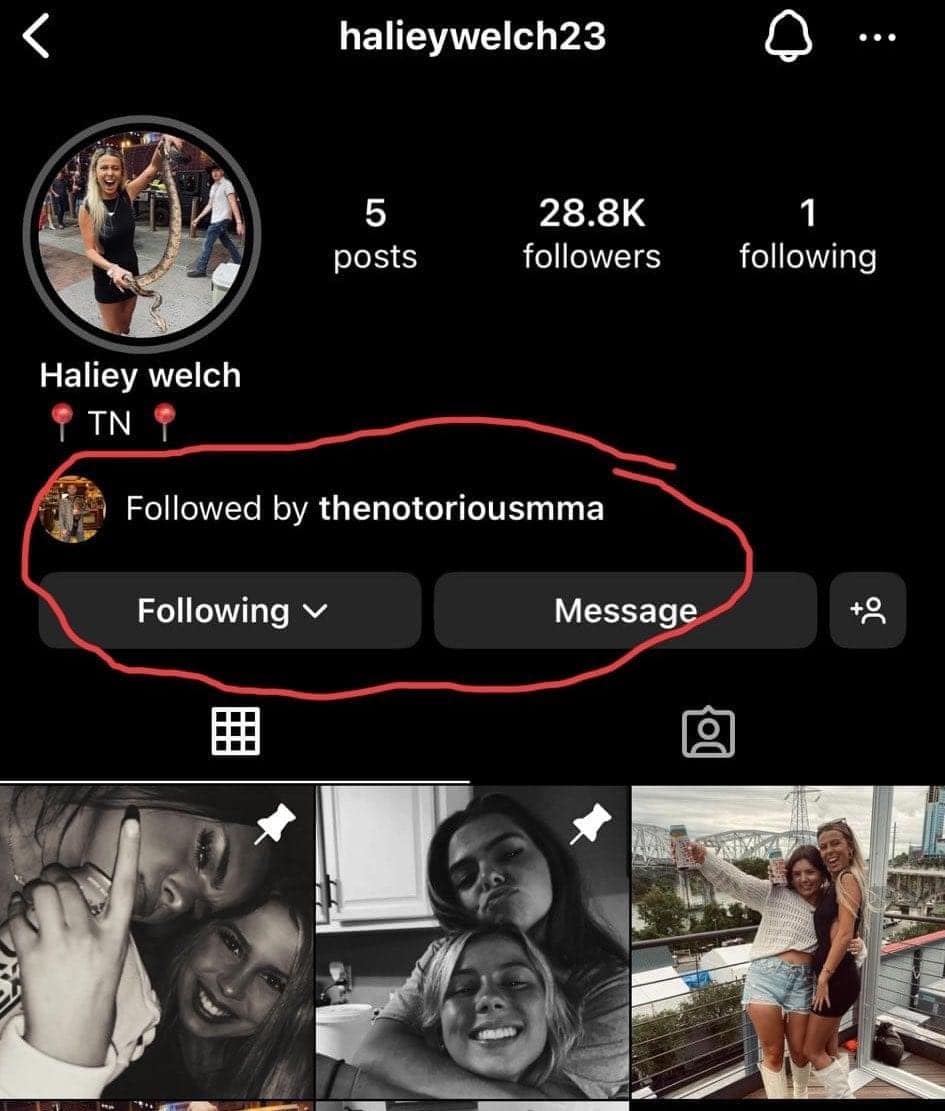Image resolution: width=945 pixels, height=1111 pixels.
Task: Go back using the top-left arrow
Action: coord(37,39)
